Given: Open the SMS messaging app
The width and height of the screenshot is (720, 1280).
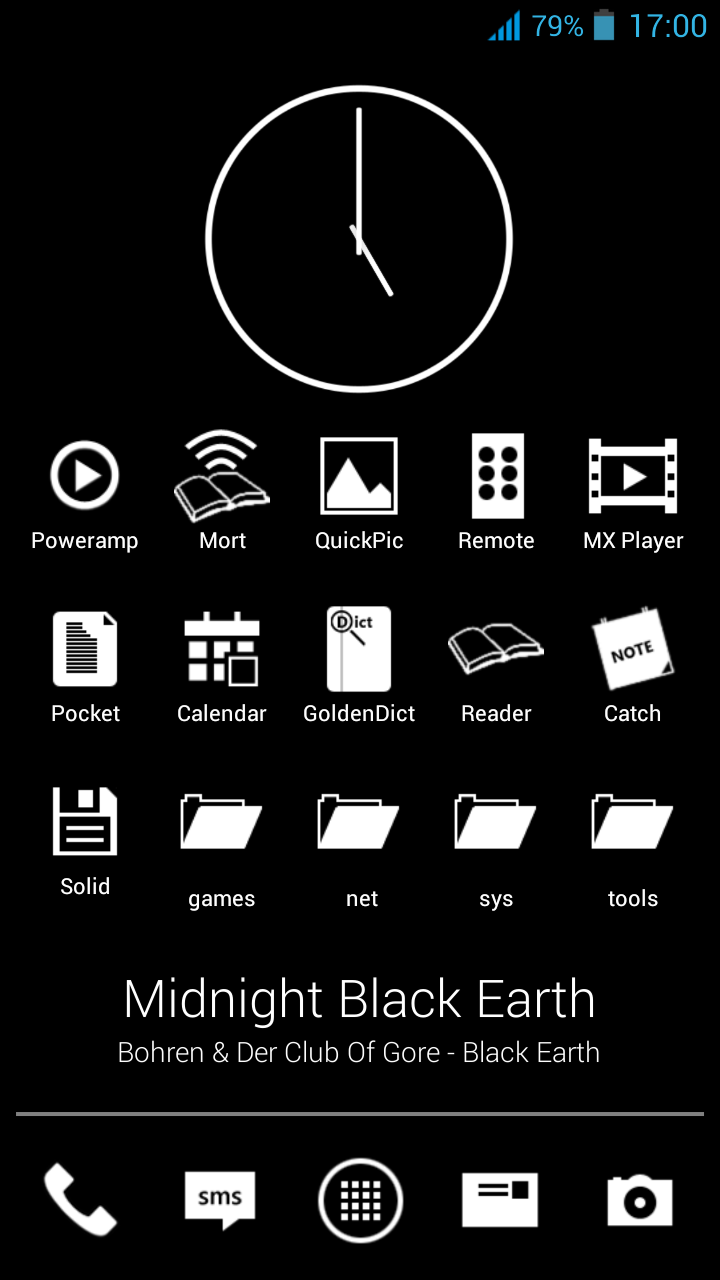Looking at the screenshot, I should [220, 1200].
